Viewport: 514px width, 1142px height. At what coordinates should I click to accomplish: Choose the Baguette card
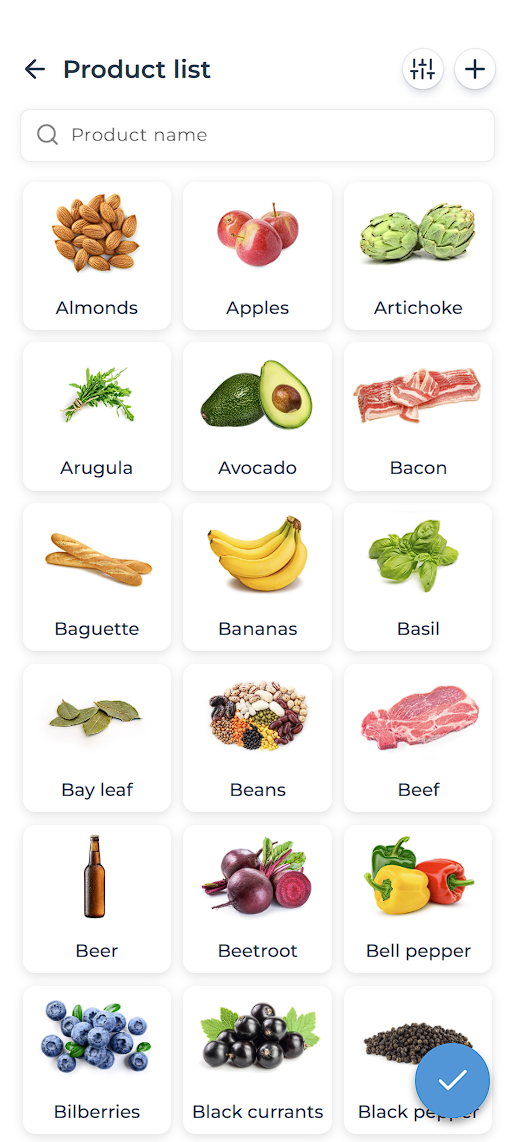pyautogui.click(x=97, y=577)
